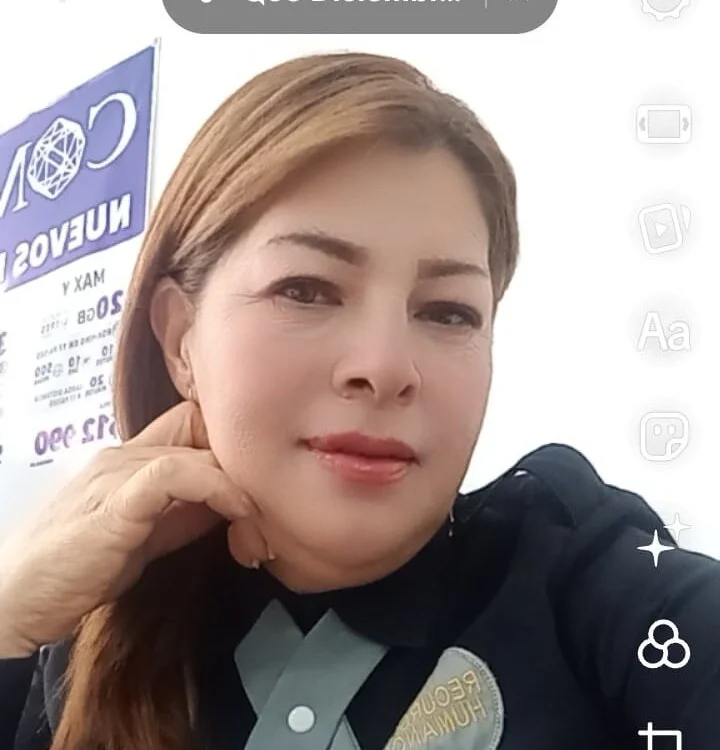The height and width of the screenshot is (750, 720).
Task: Open the stickers tray
Action: point(664,436)
